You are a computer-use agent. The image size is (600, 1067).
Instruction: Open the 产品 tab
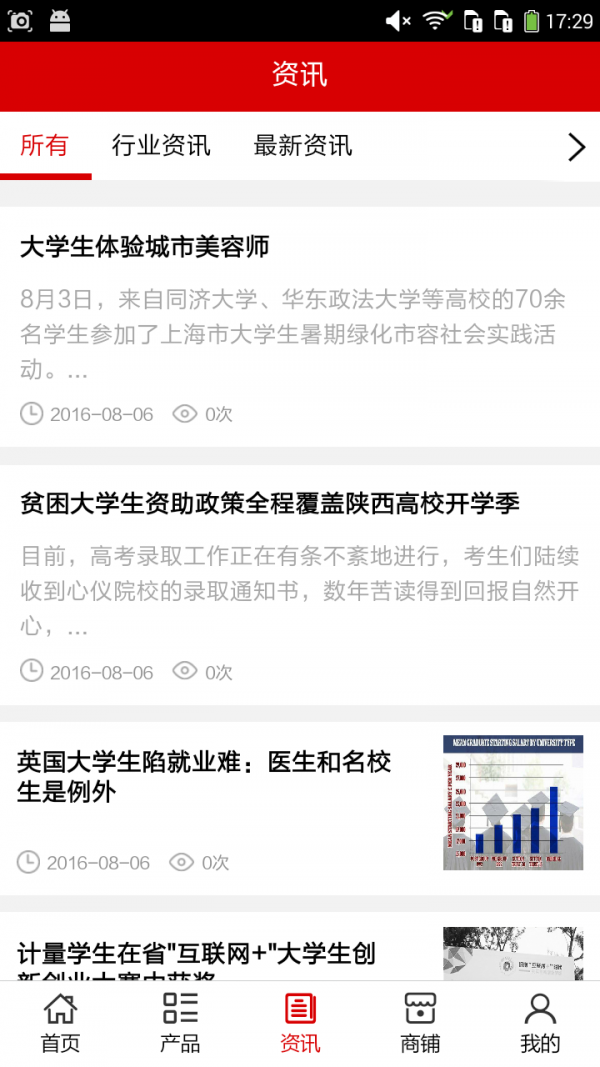180,1023
